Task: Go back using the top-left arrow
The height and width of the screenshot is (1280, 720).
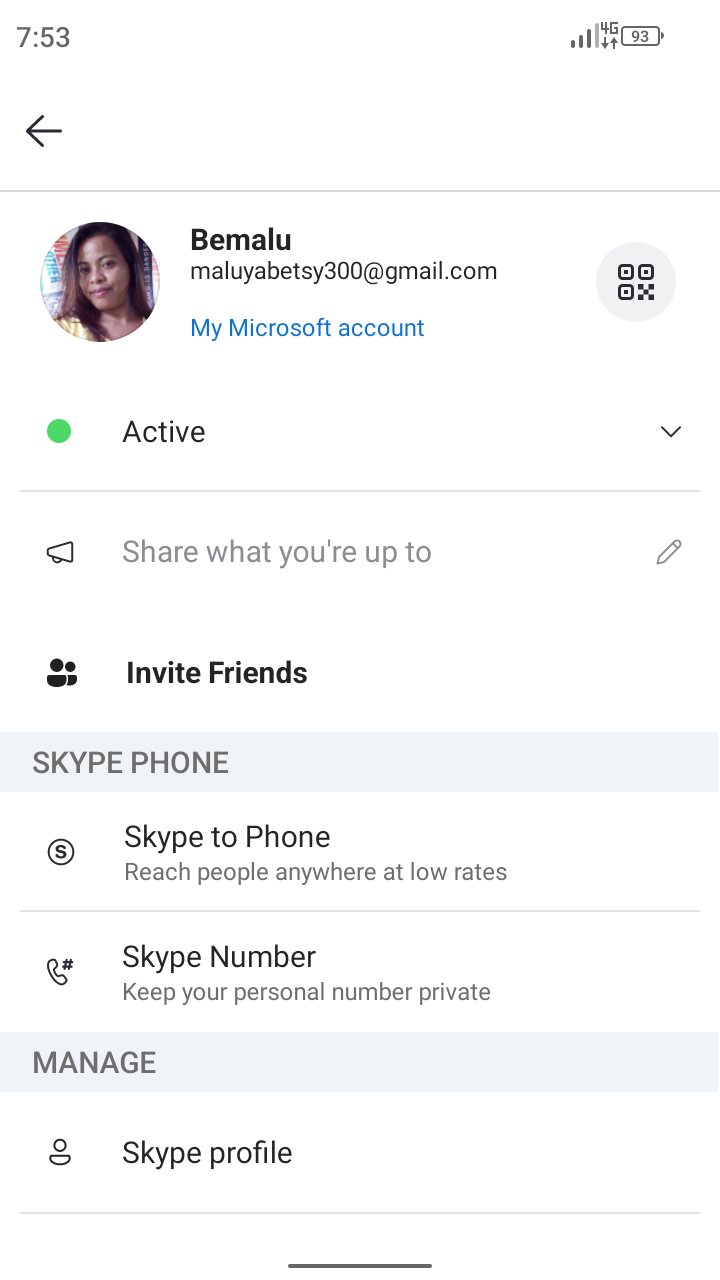Action: coord(44,130)
